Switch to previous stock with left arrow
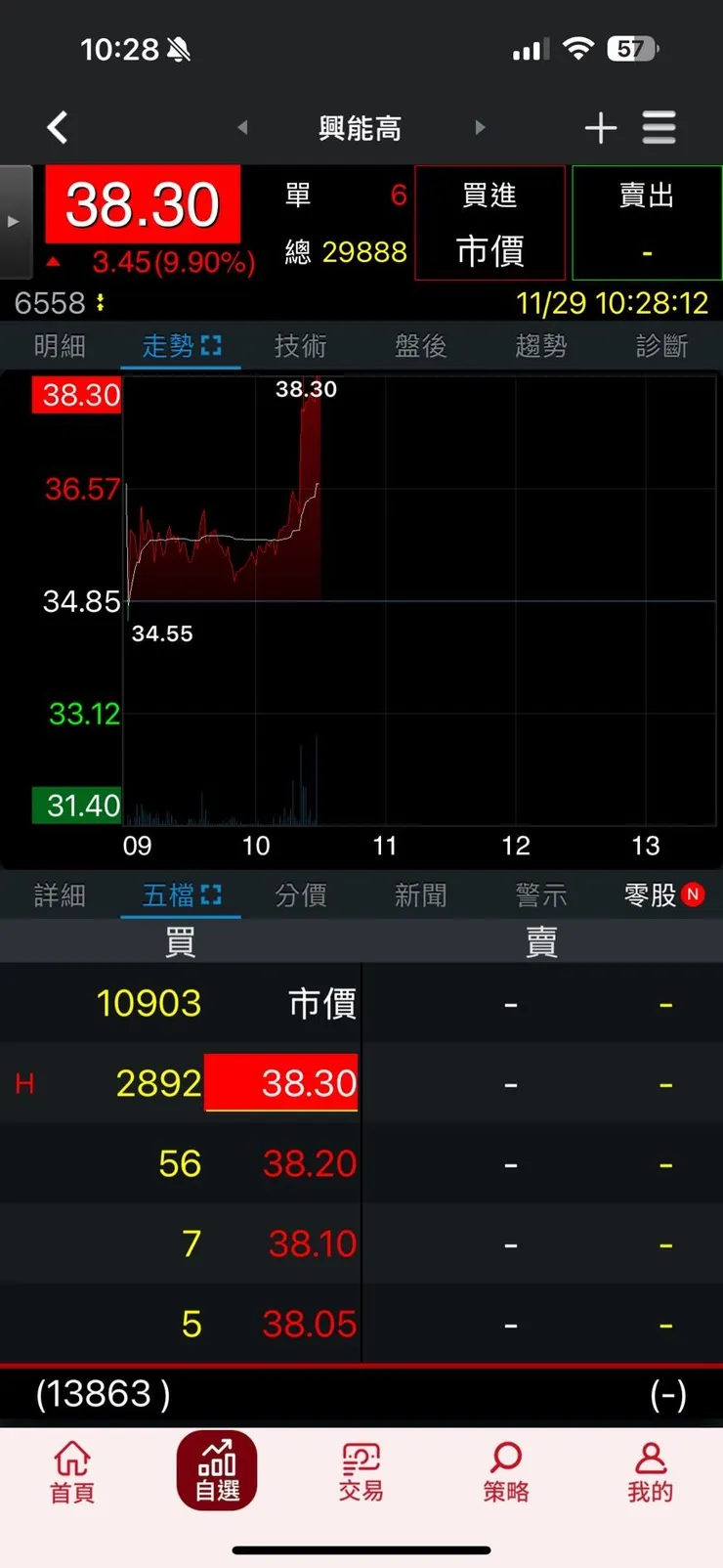This screenshot has height=1568, width=723. [241, 127]
